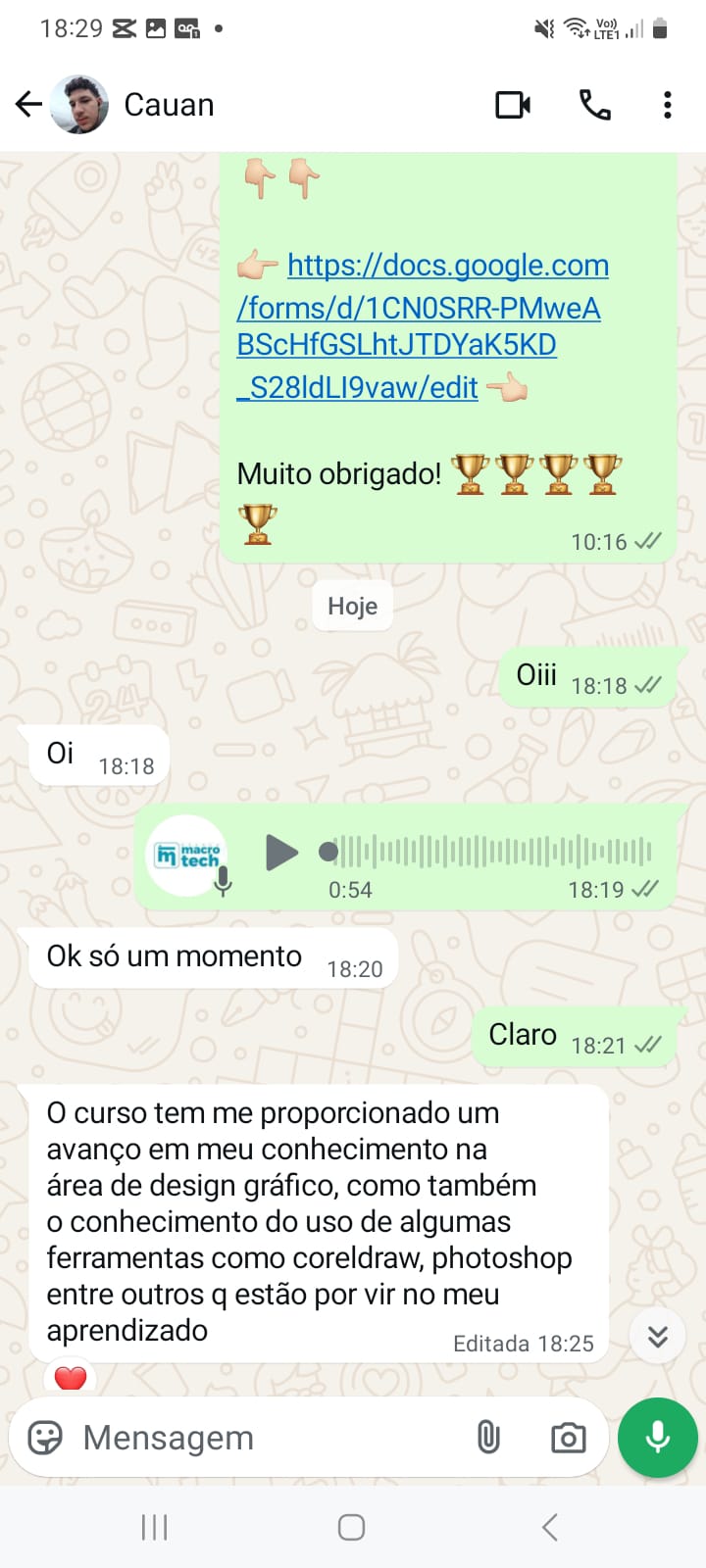Open the camera from the message bar
Image resolution: width=706 pixels, height=1568 pixels.
pyautogui.click(x=568, y=1438)
